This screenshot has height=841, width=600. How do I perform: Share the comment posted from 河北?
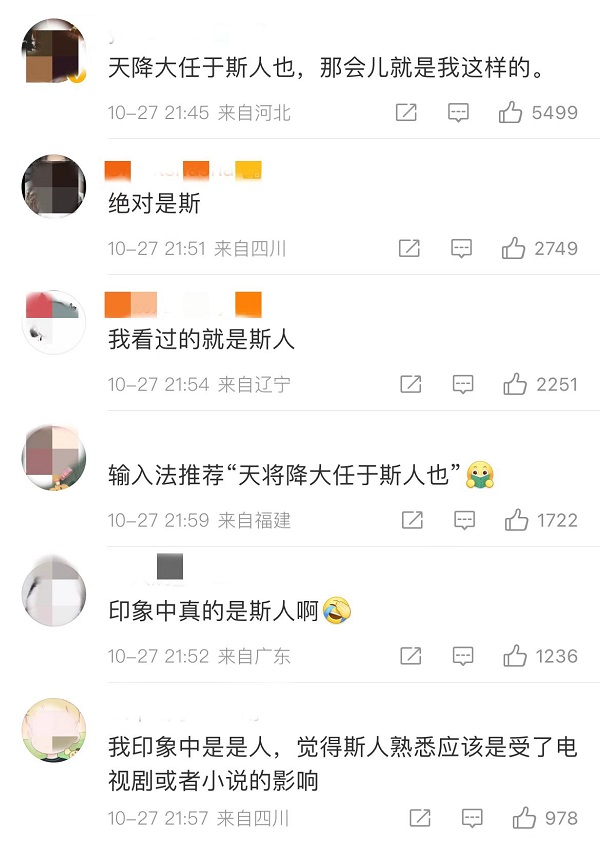[406, 112]
